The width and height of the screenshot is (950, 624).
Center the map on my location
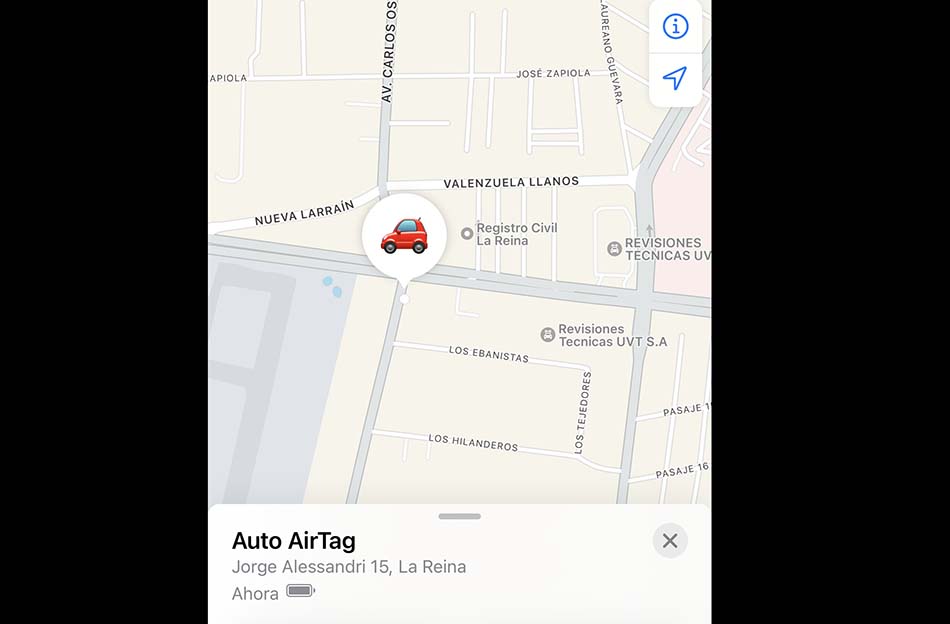[x=675, y=78]
